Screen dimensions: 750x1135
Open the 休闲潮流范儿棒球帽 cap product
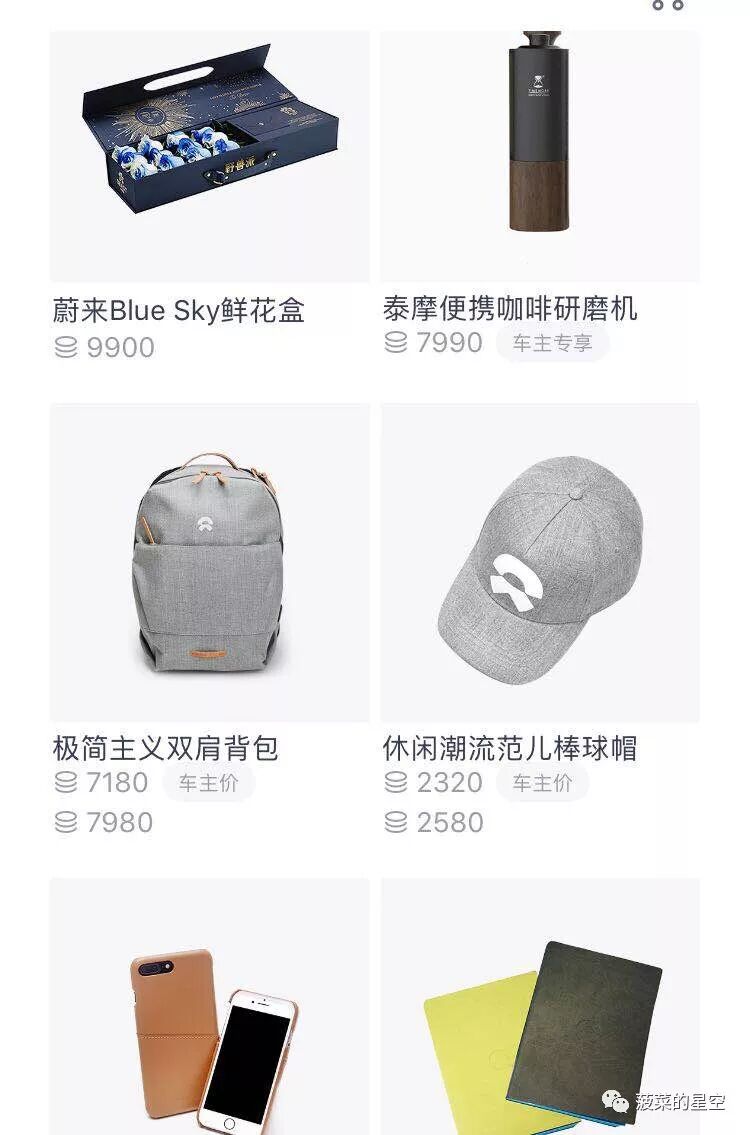coord(540,563)
